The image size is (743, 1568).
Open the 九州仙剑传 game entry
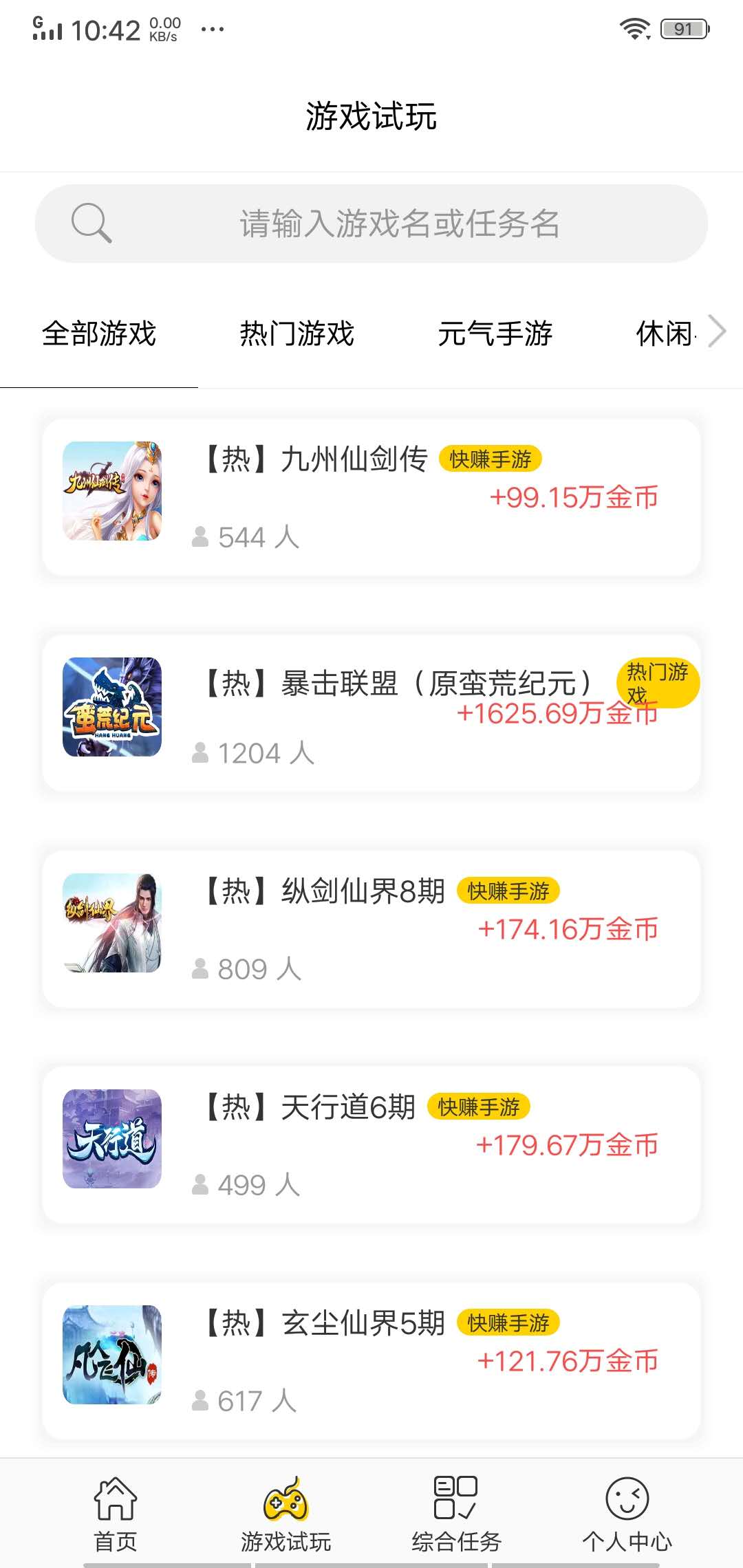coord(371,497)
